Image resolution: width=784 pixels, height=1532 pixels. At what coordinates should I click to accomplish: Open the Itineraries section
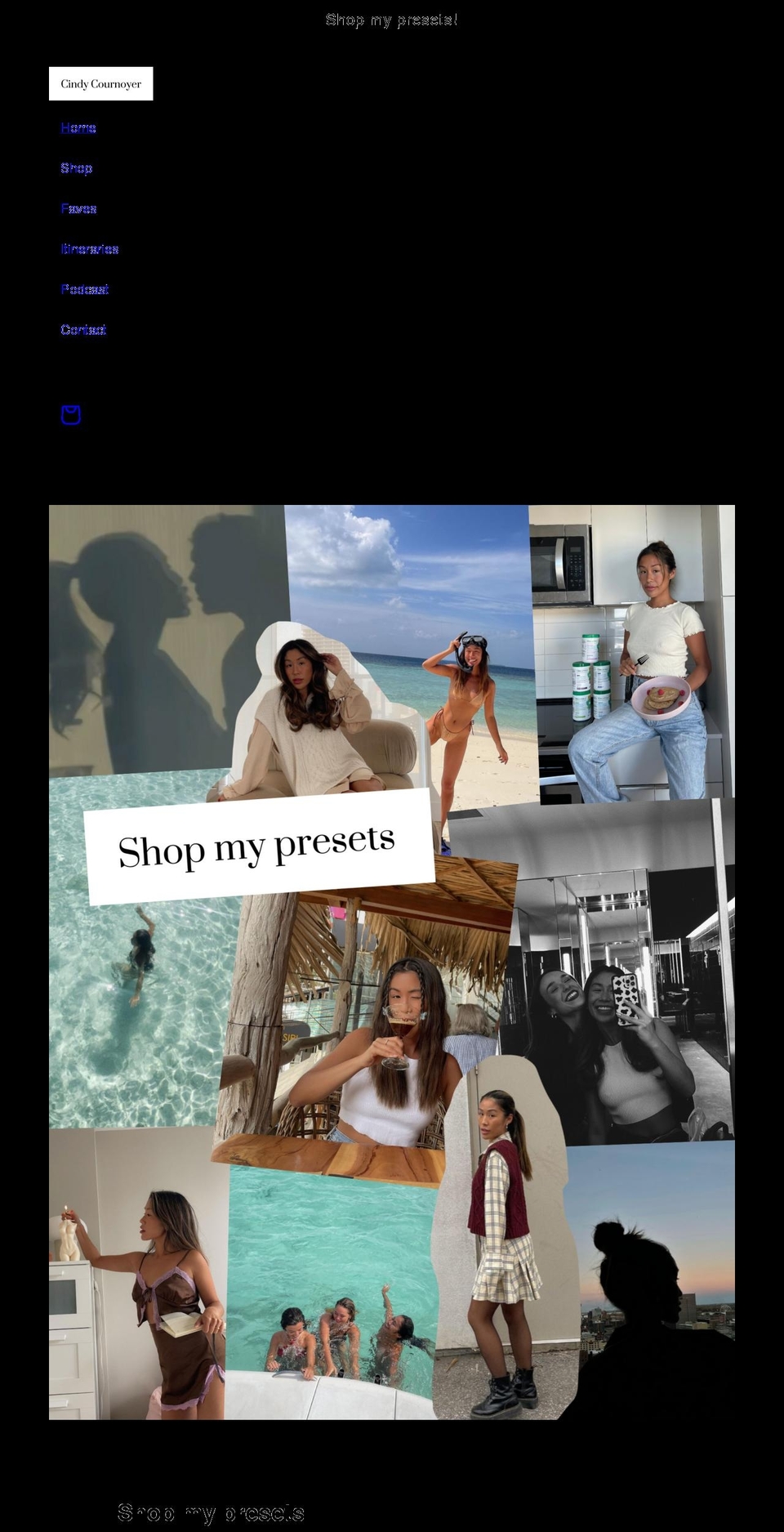coord(90,249)
